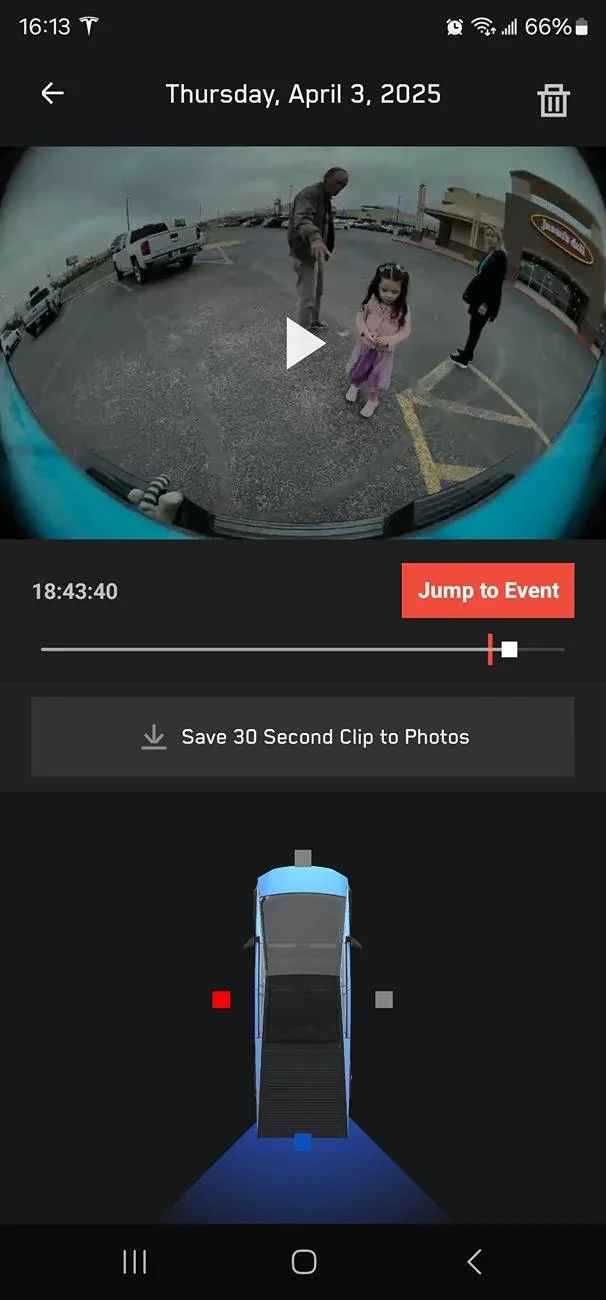This screenshot has height=1300, width=606.
Task: Tap the red event marker on timeline
Action: (x=490, y=649)
